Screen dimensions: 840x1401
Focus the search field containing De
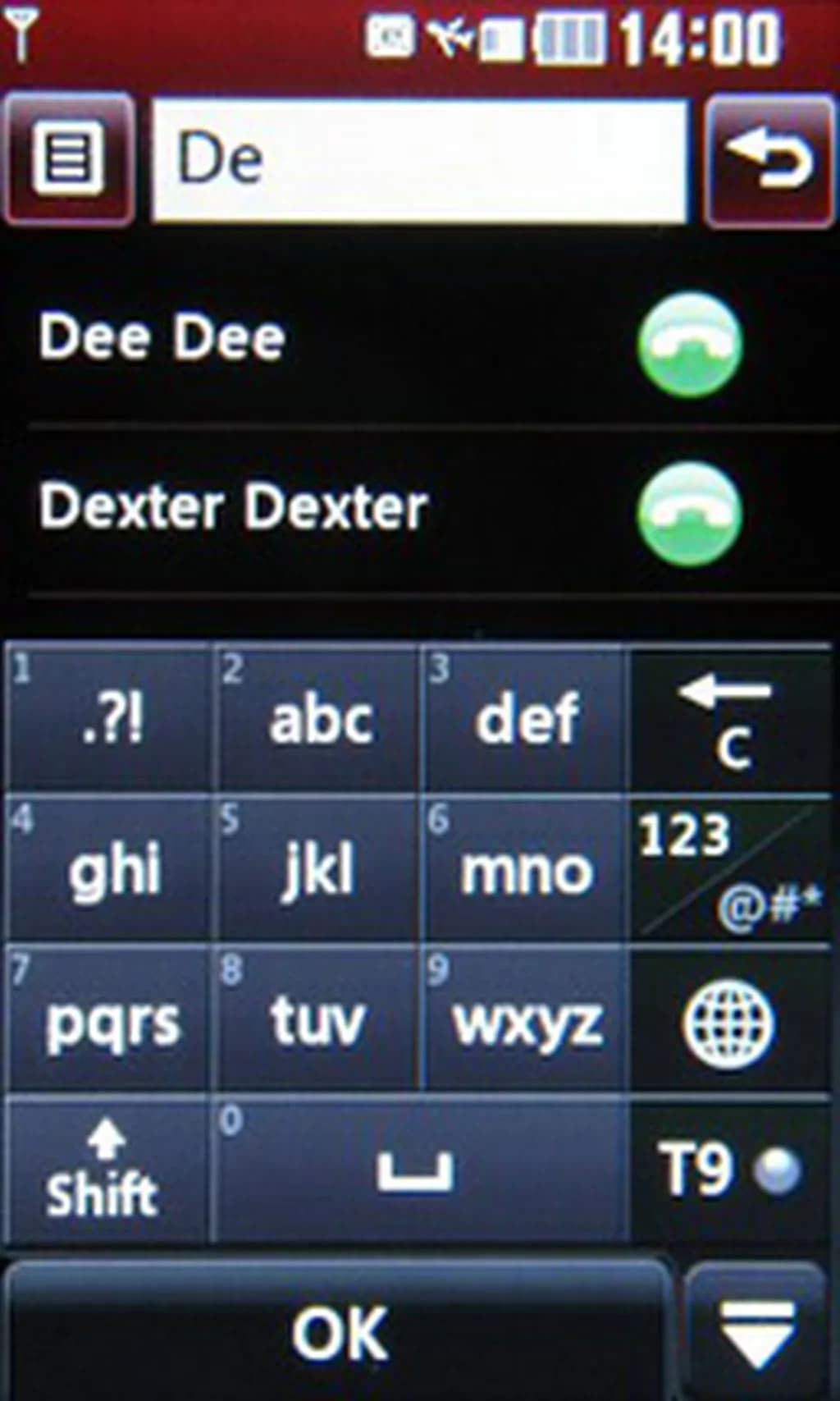418,159
